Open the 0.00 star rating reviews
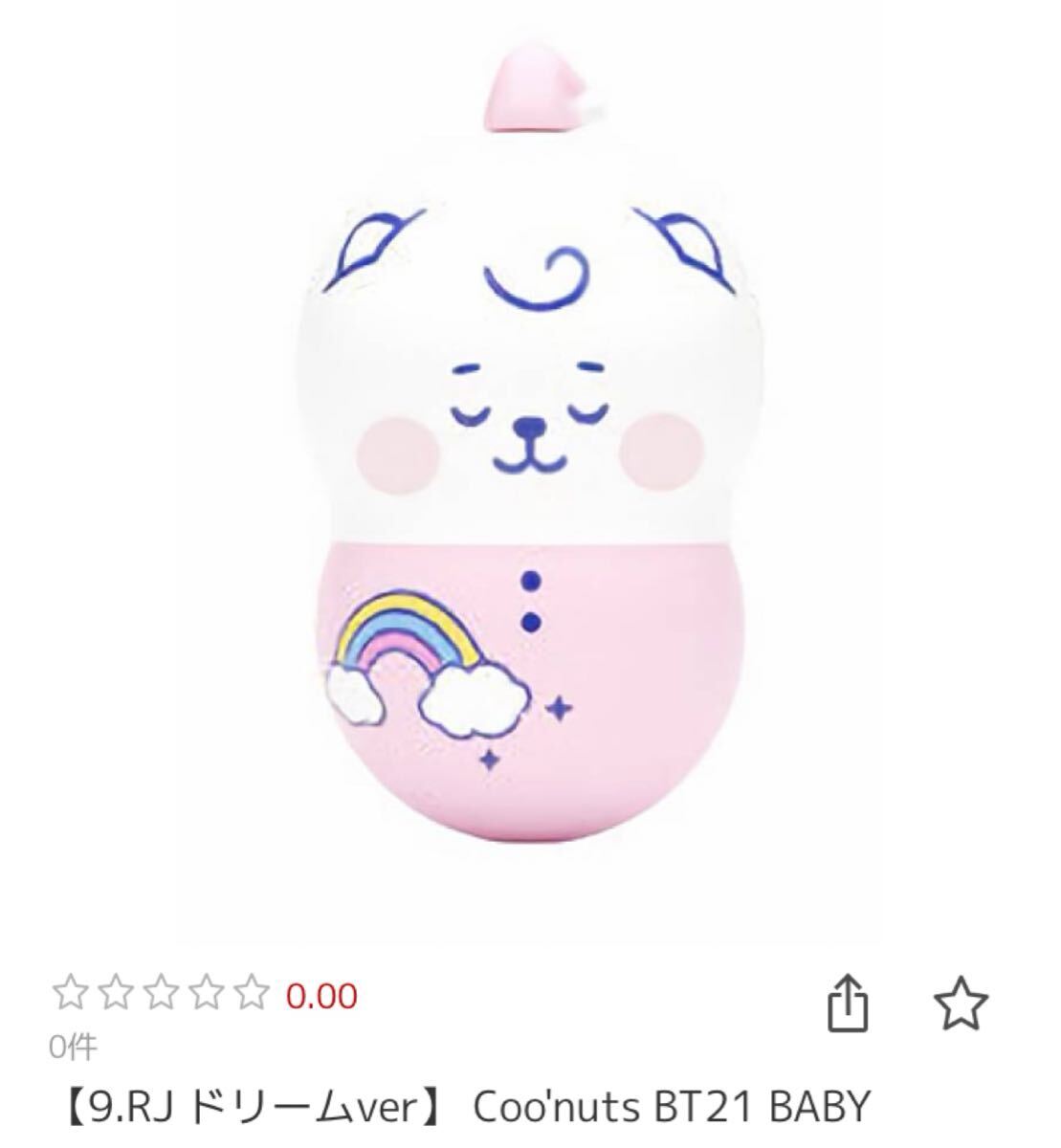Screen dimensions: 1061x1148 pyautogui.click(x=204, y=997)
